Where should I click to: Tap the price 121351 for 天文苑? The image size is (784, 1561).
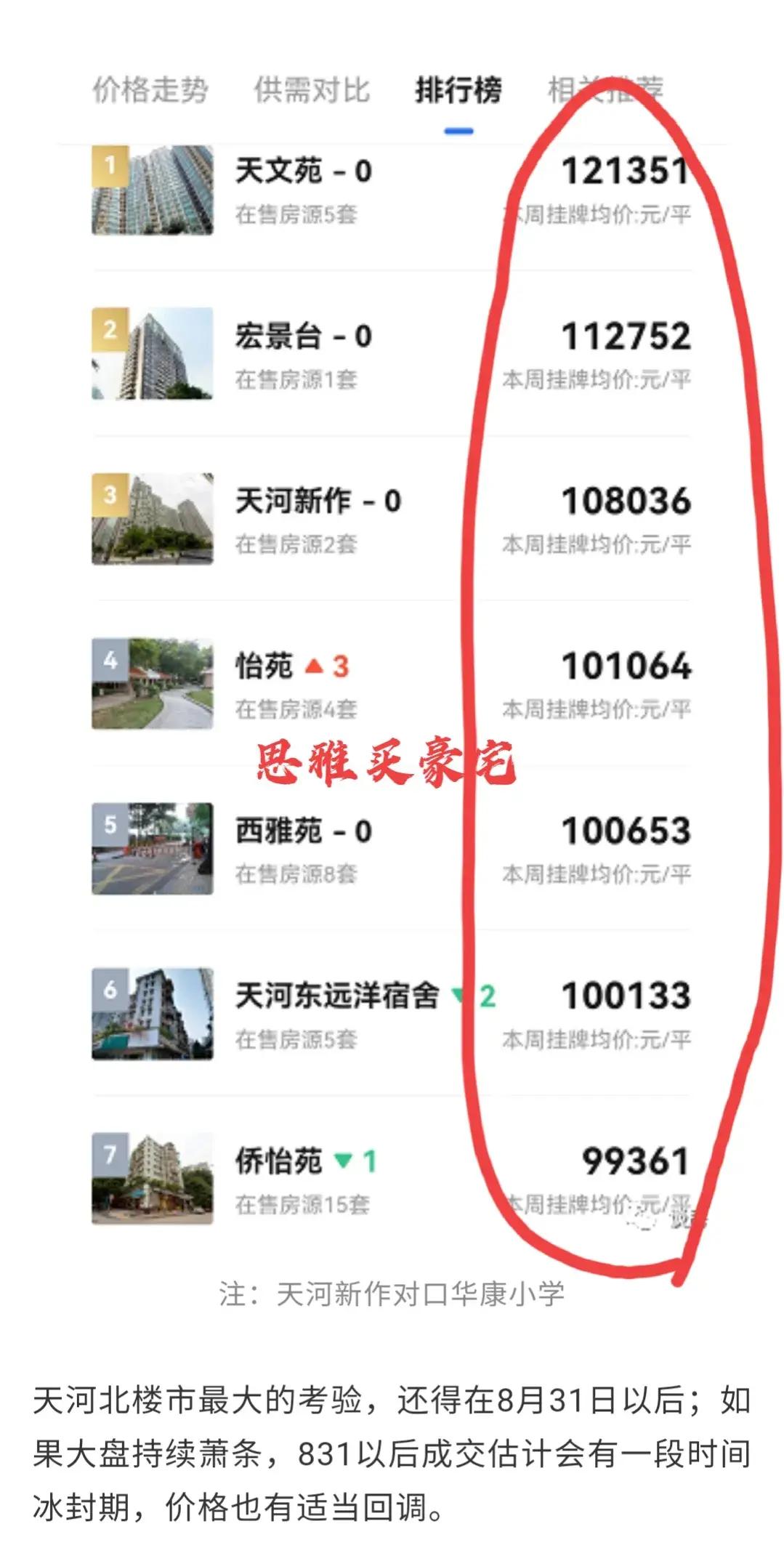point(626,169)
